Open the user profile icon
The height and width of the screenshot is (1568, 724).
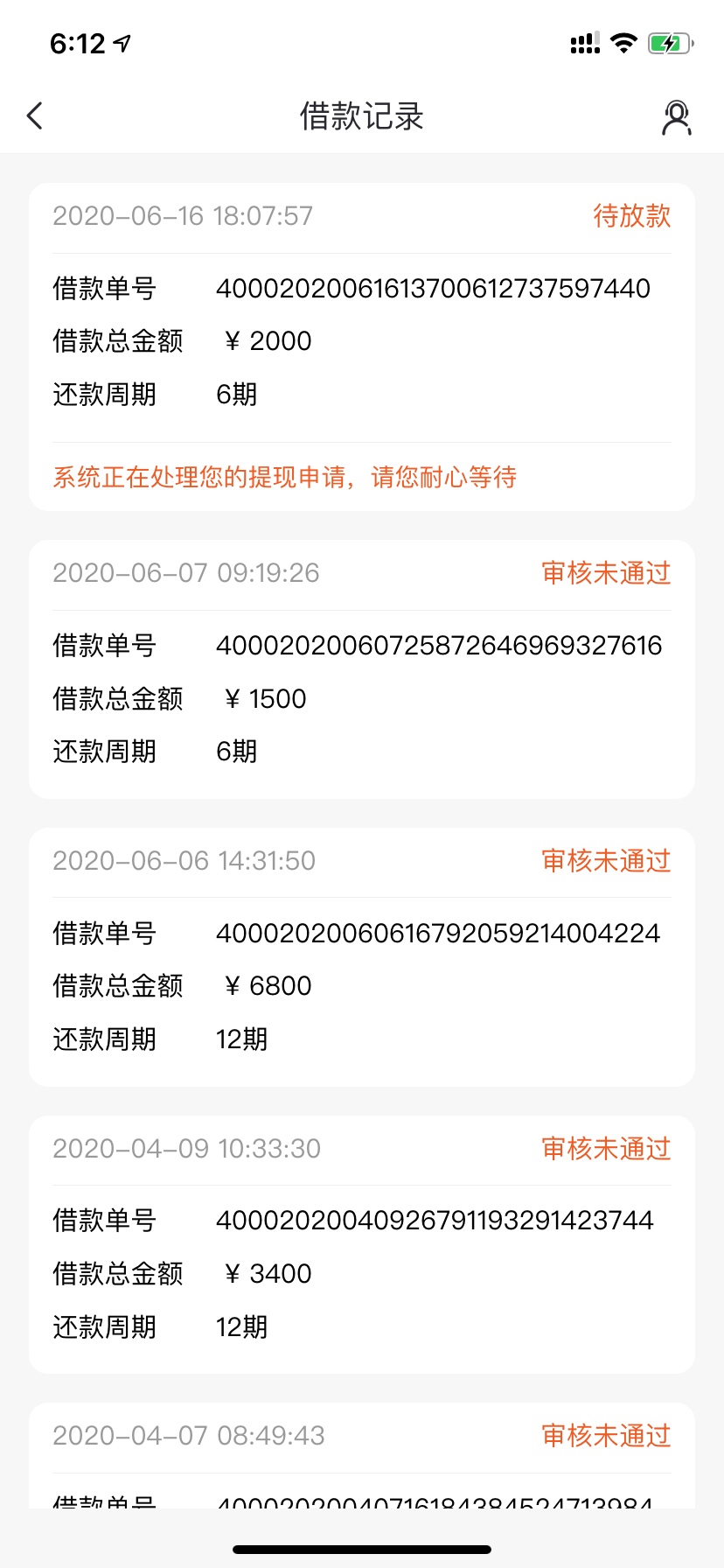click(676, 117)
